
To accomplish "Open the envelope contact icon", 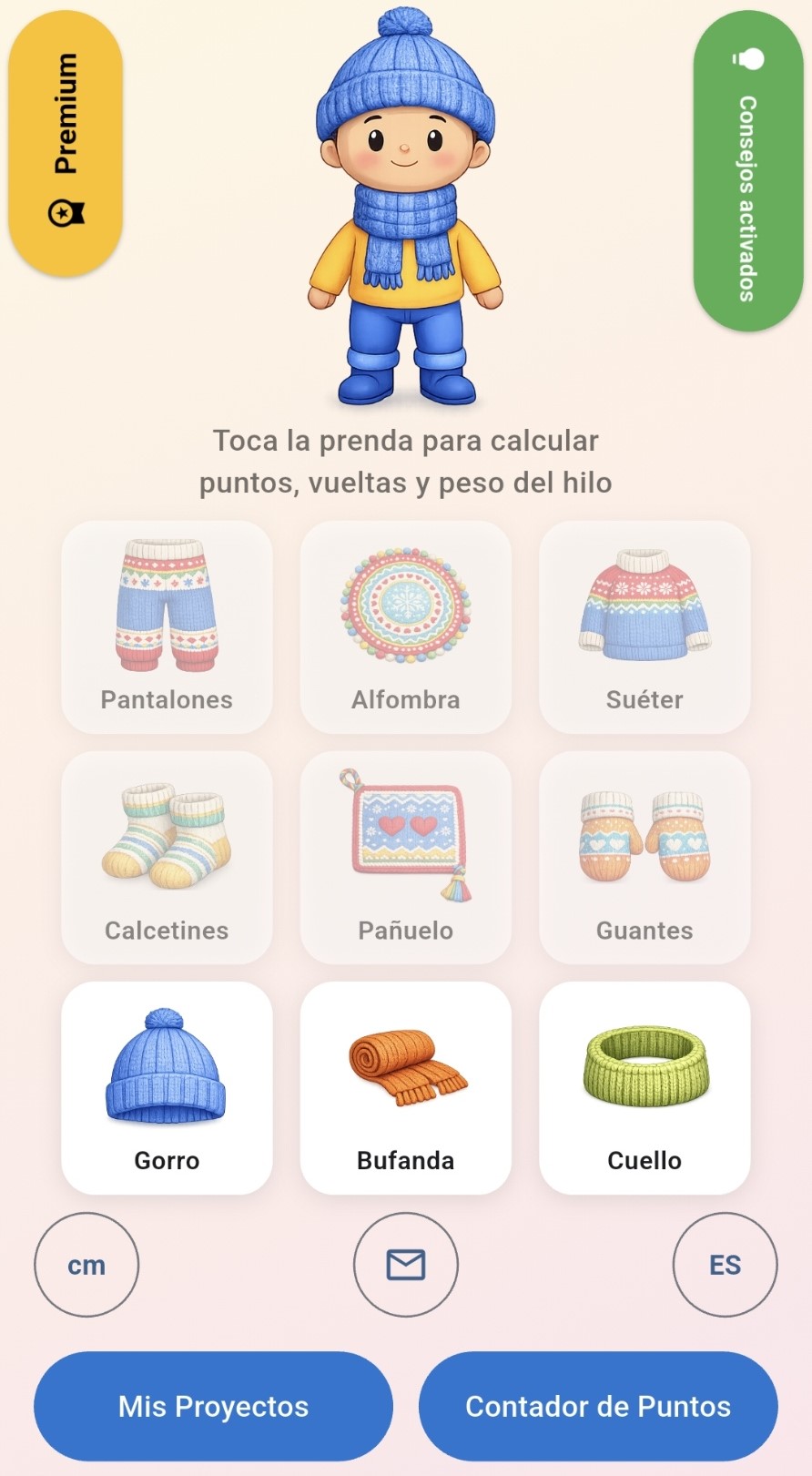I will coord(406,1265).
